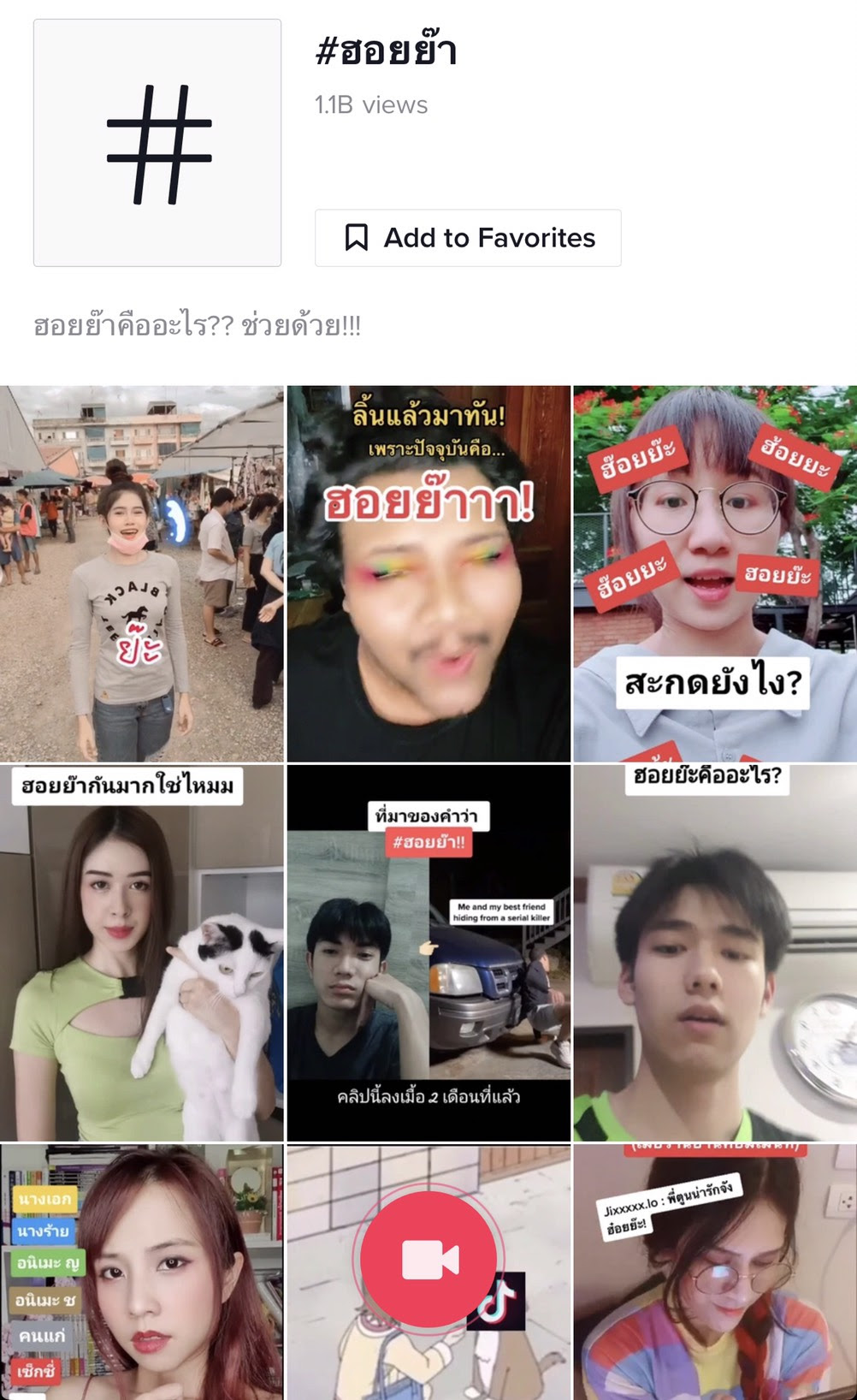Tap the red record video button
The image size is (857, 1400).
point(428,1260)
